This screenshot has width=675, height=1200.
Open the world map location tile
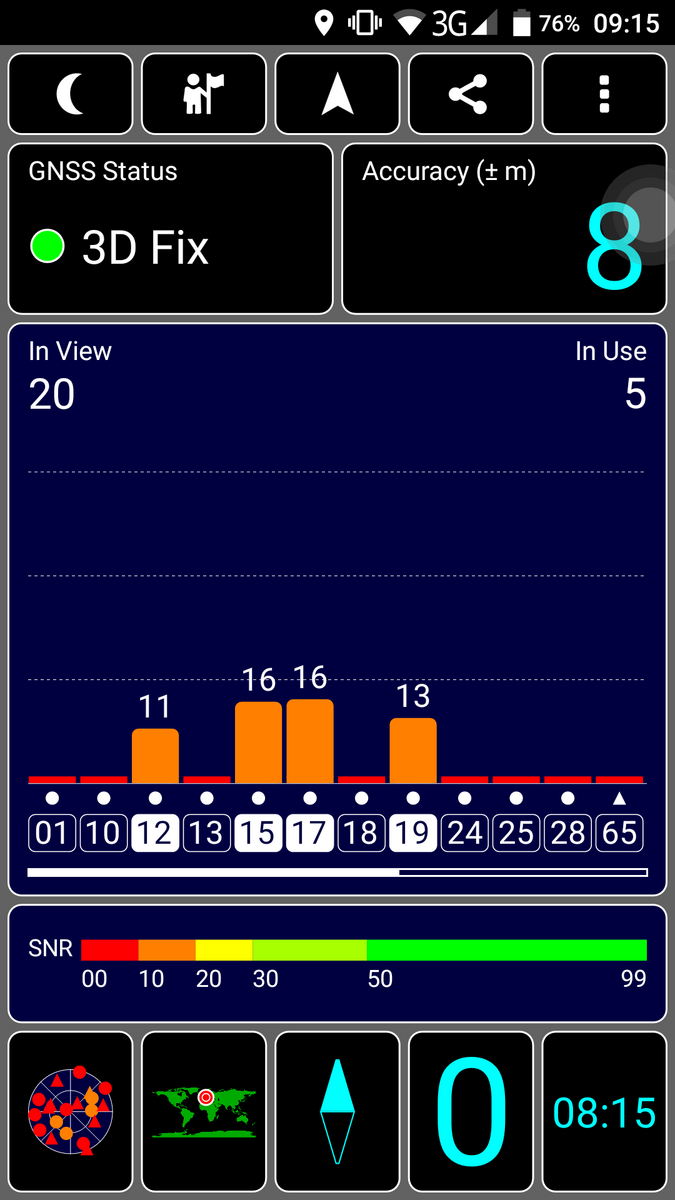(x=204, y=1112)
